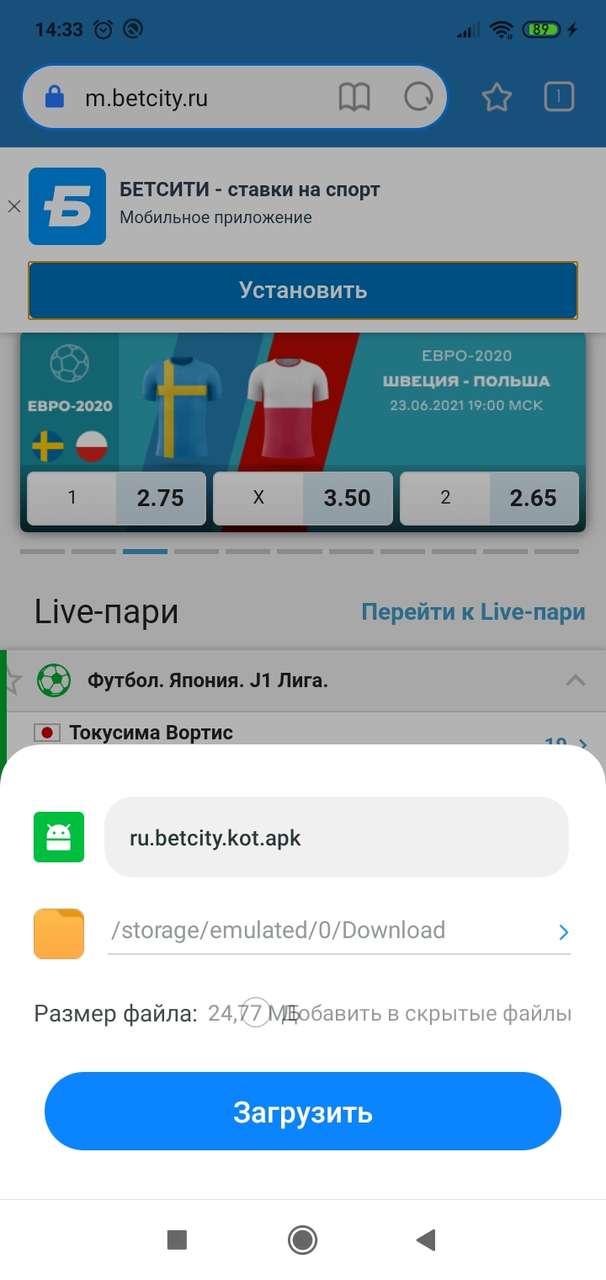Viewport: 606px width, 1280px height.
Task: Follow the Перейти к Live-пари link
Action: coord(473,613)
